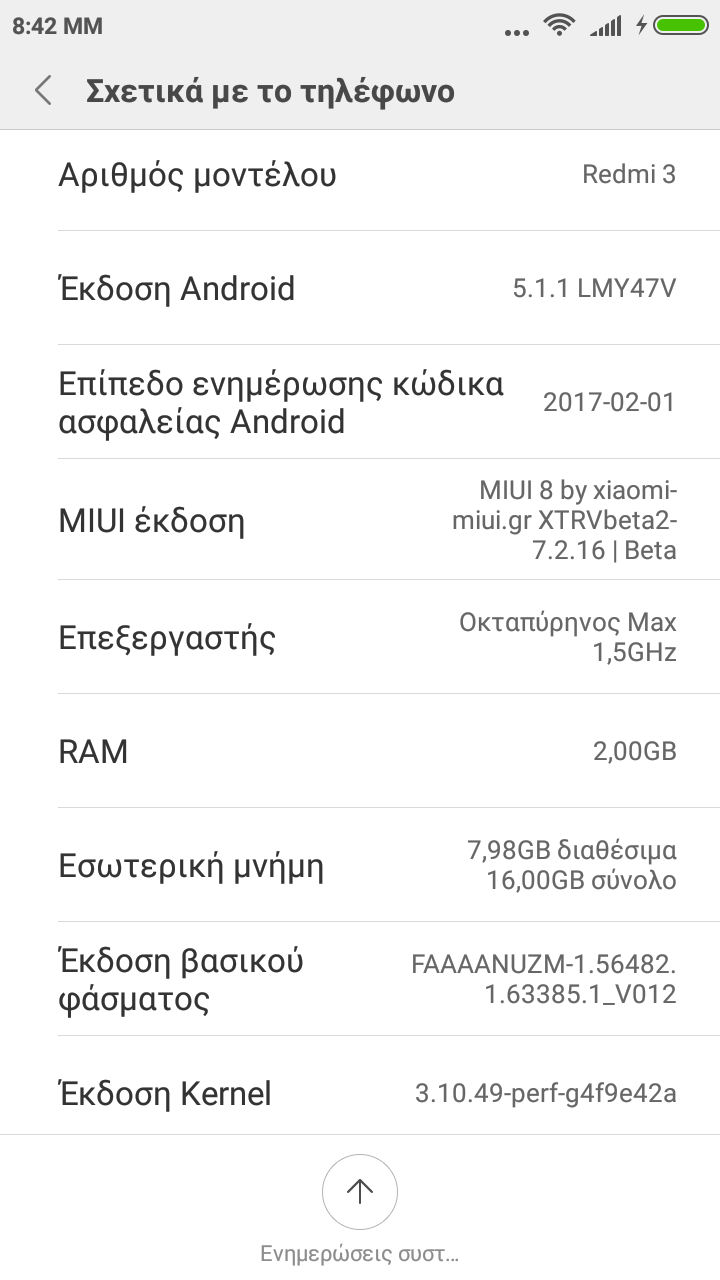Tap the Έκδοση Android row
Screen dimensions: 720x1280
coord(360,289)
